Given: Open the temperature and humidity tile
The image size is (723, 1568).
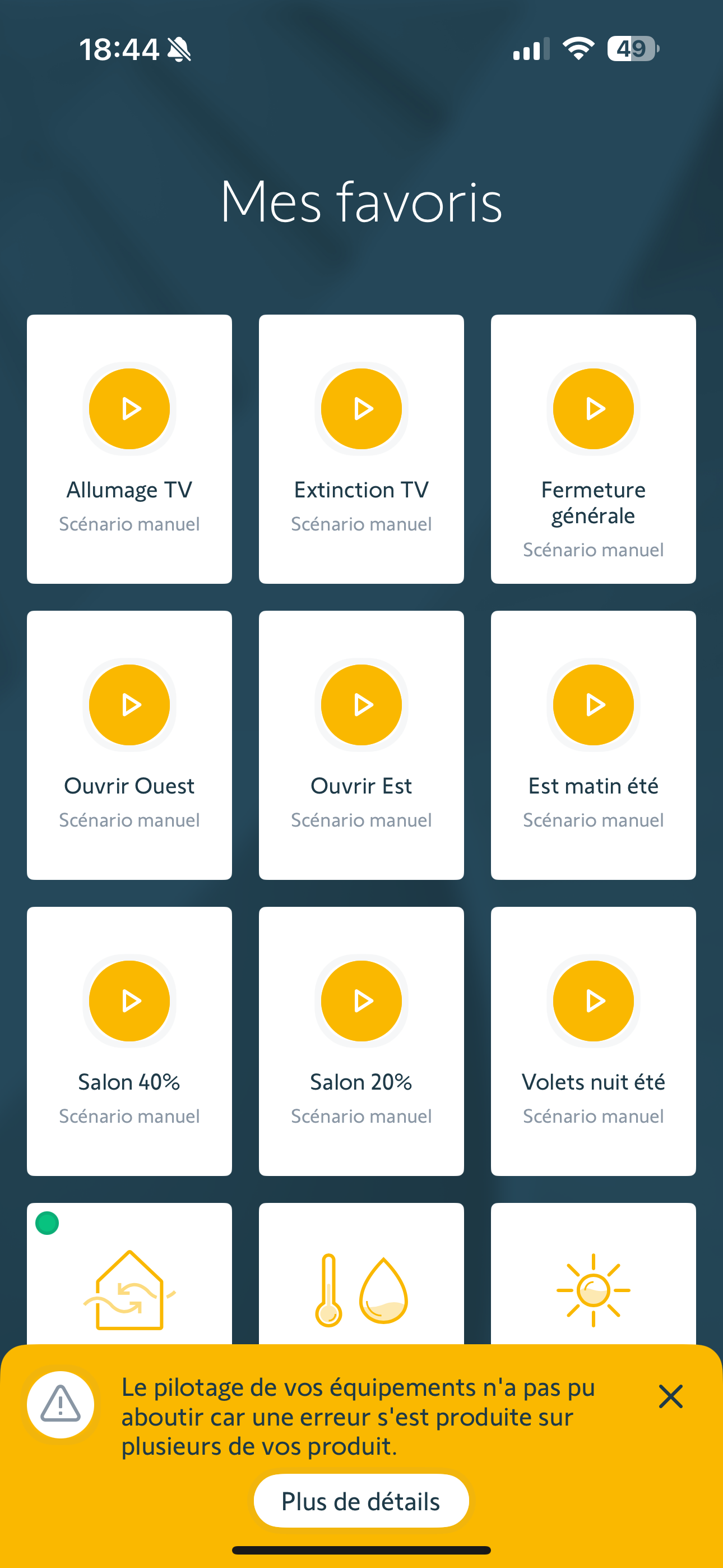Looking at the screenshot, I should [361, 1284].
